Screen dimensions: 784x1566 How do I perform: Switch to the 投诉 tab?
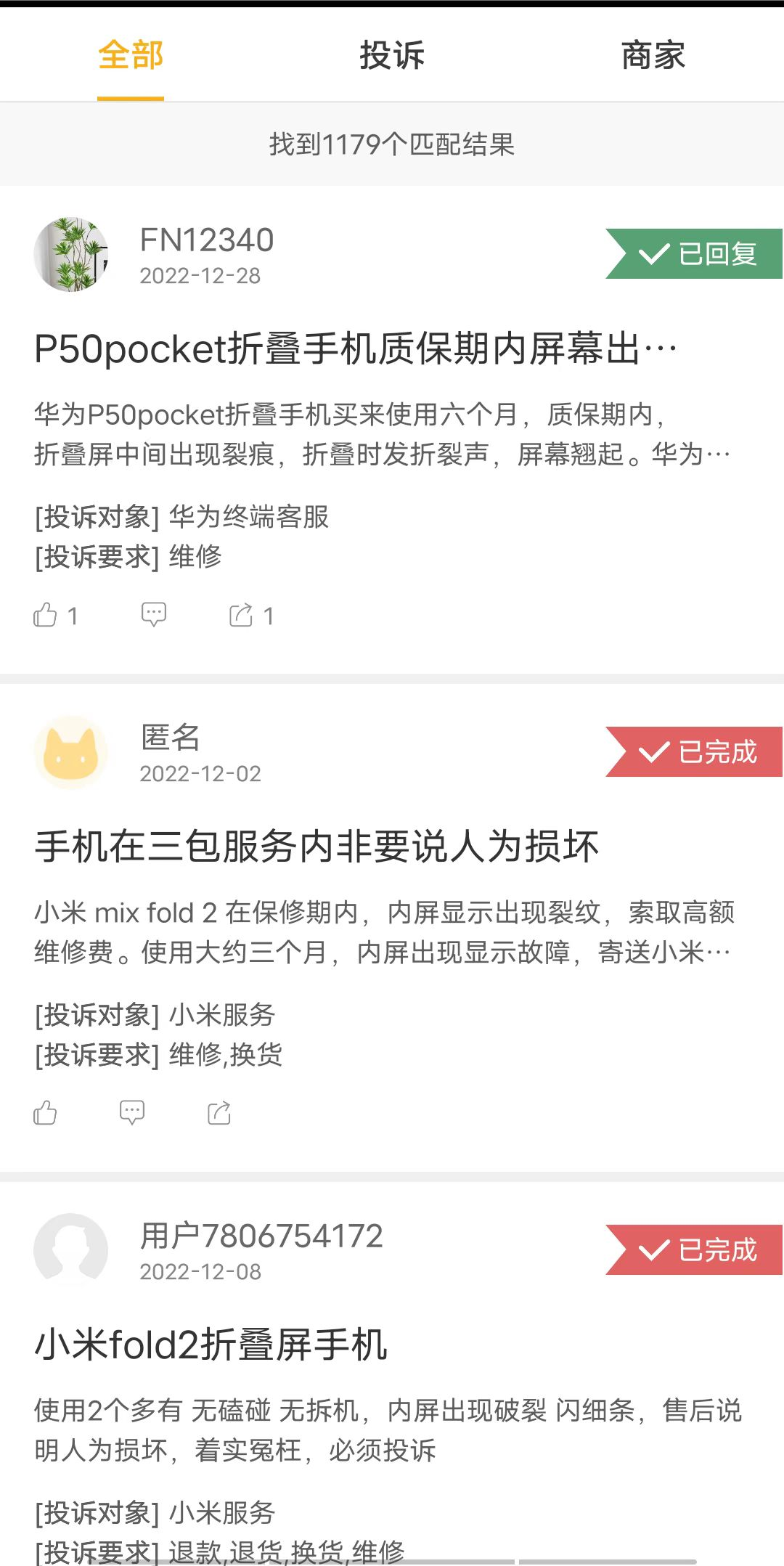click(392, 55)
